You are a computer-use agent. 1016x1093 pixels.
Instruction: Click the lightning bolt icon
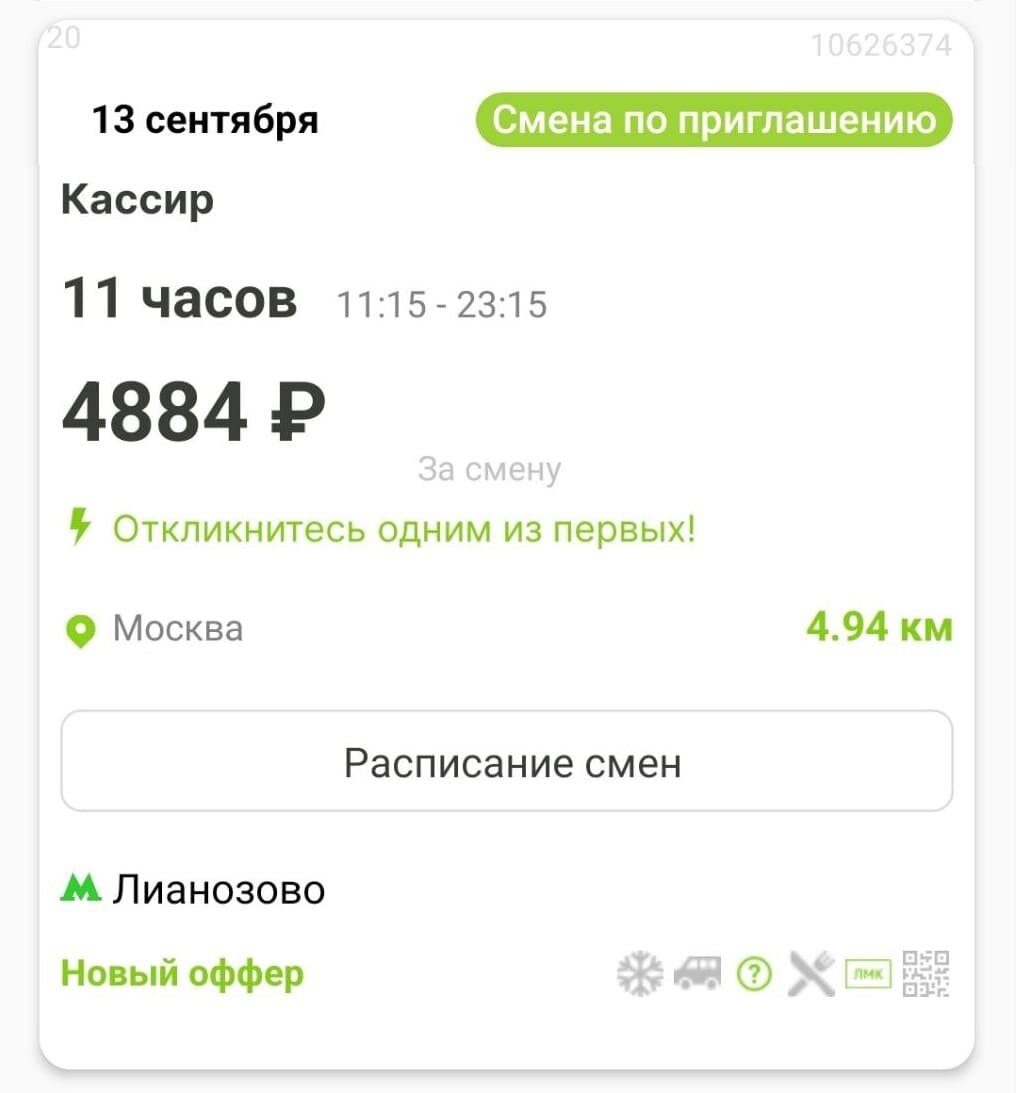click(x=80, y=527)
